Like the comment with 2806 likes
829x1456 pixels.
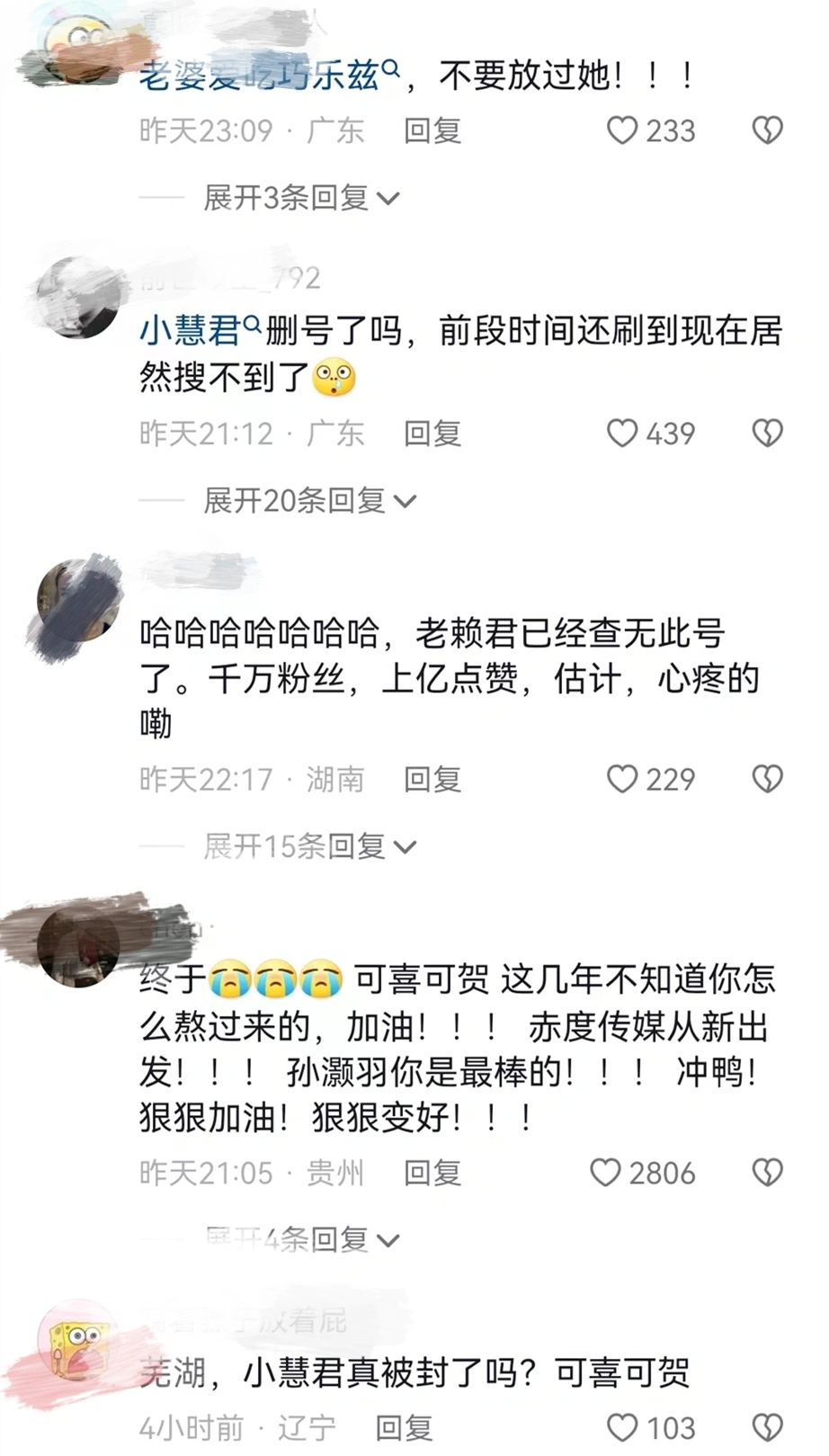605,1173
